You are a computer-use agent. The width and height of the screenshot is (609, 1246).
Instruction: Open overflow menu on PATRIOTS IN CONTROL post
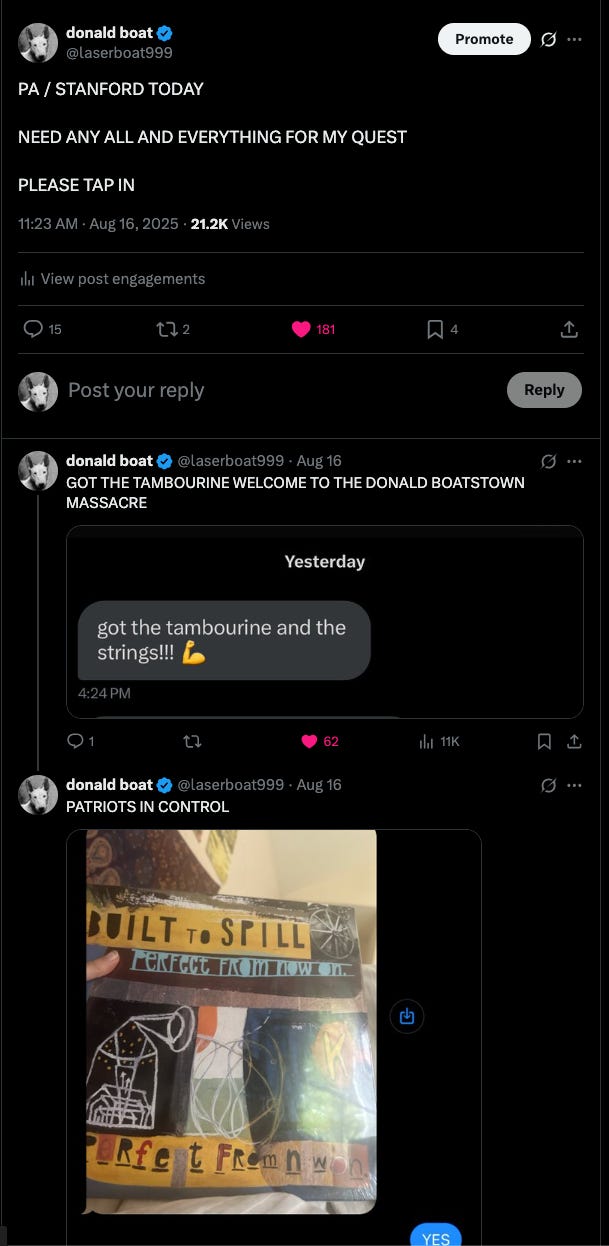[x=574, y=785]
